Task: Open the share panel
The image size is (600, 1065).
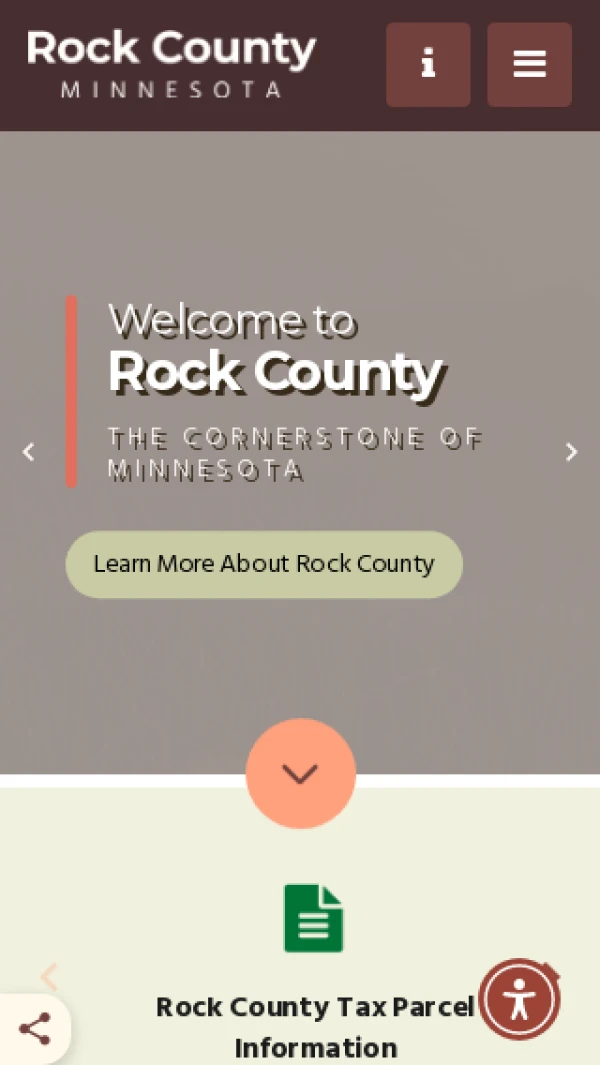Action: point(34,1029)
